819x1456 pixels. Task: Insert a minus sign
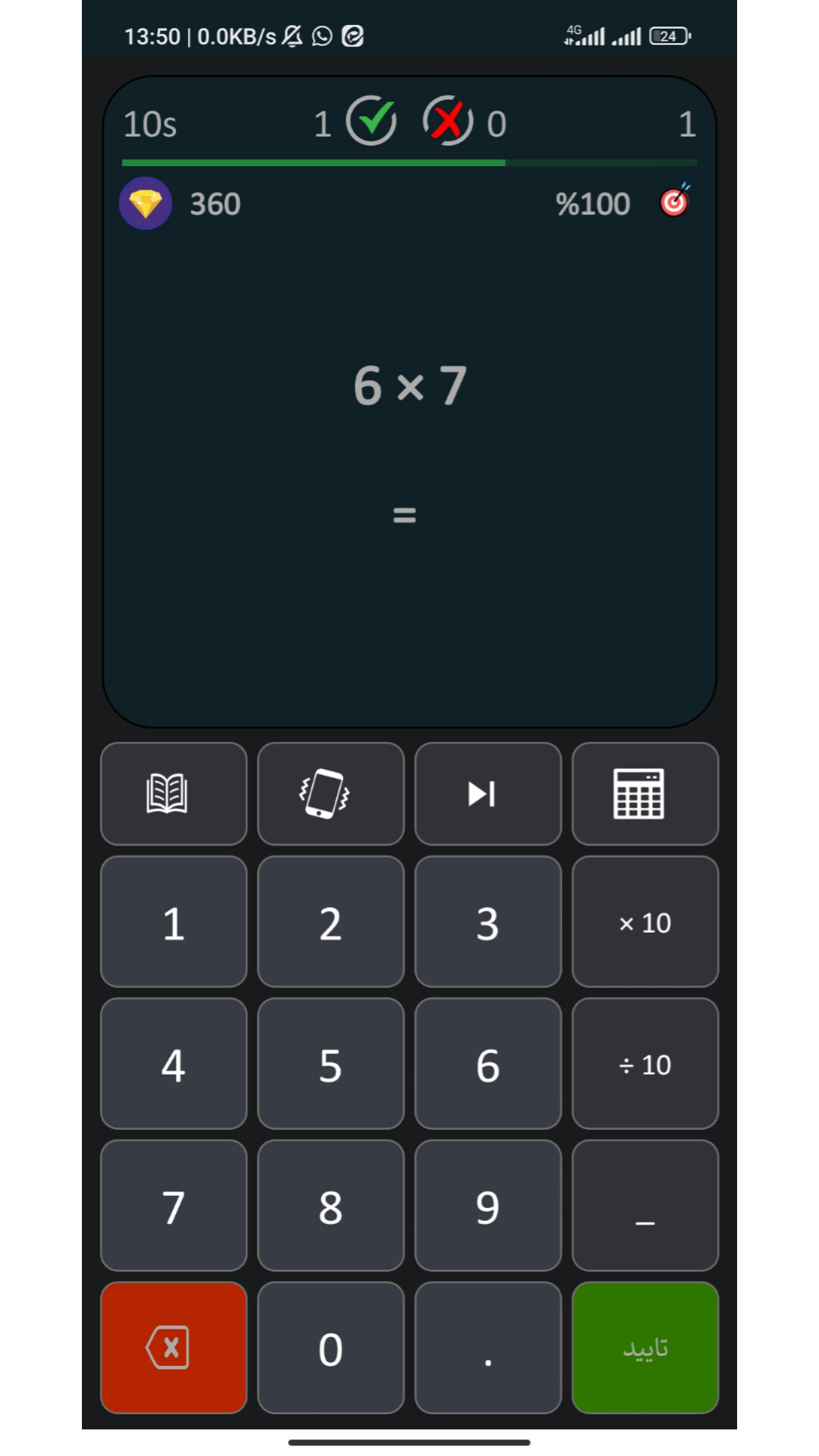(645, 1206)
